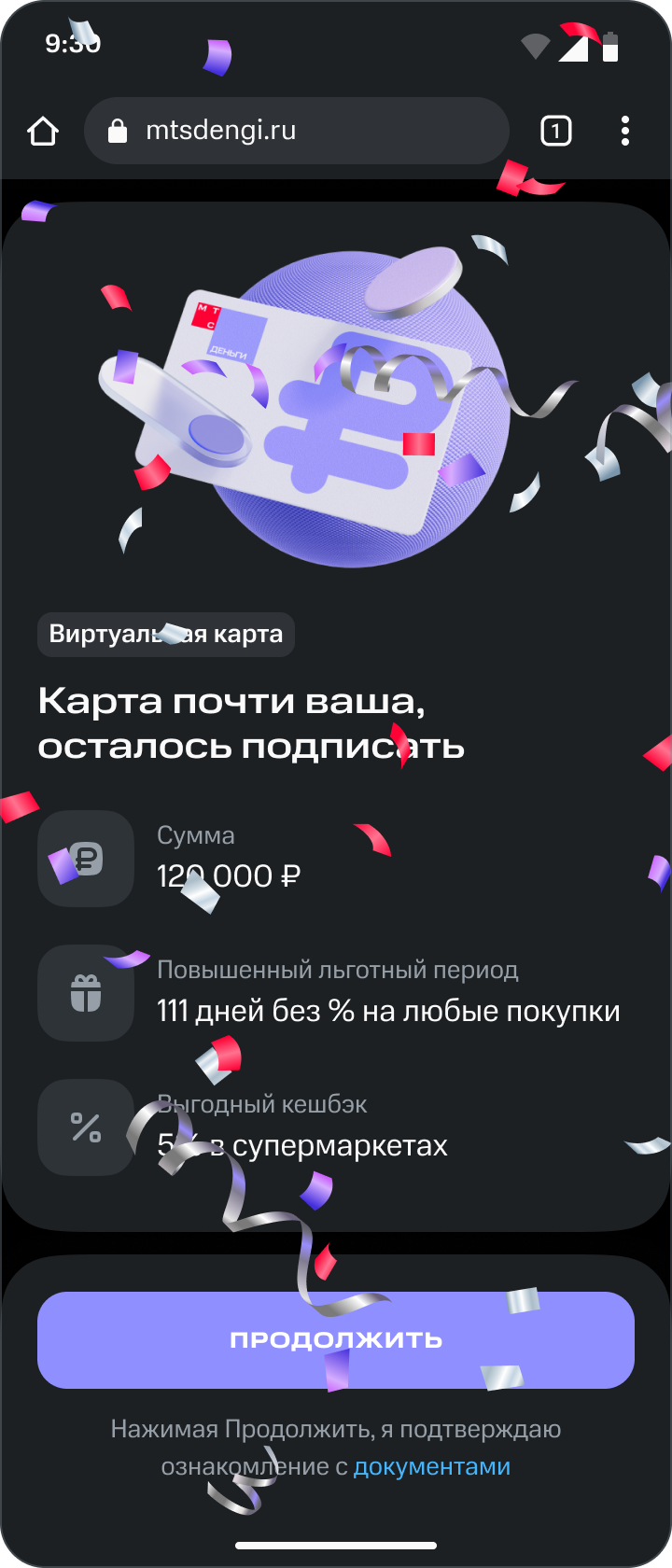Tap the browser home icon

coord(43,132)
